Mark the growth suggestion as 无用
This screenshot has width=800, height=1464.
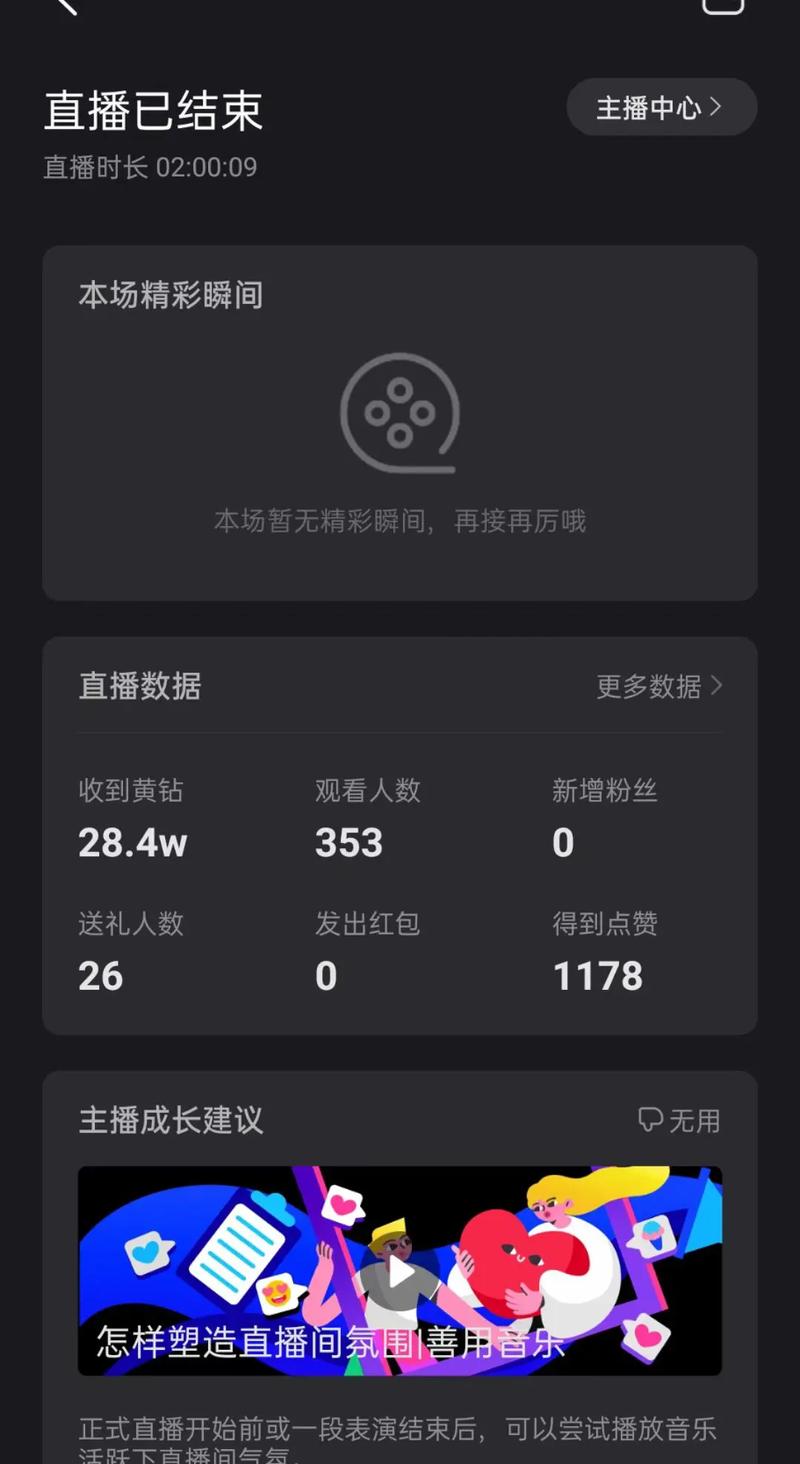click(697, 1121)
